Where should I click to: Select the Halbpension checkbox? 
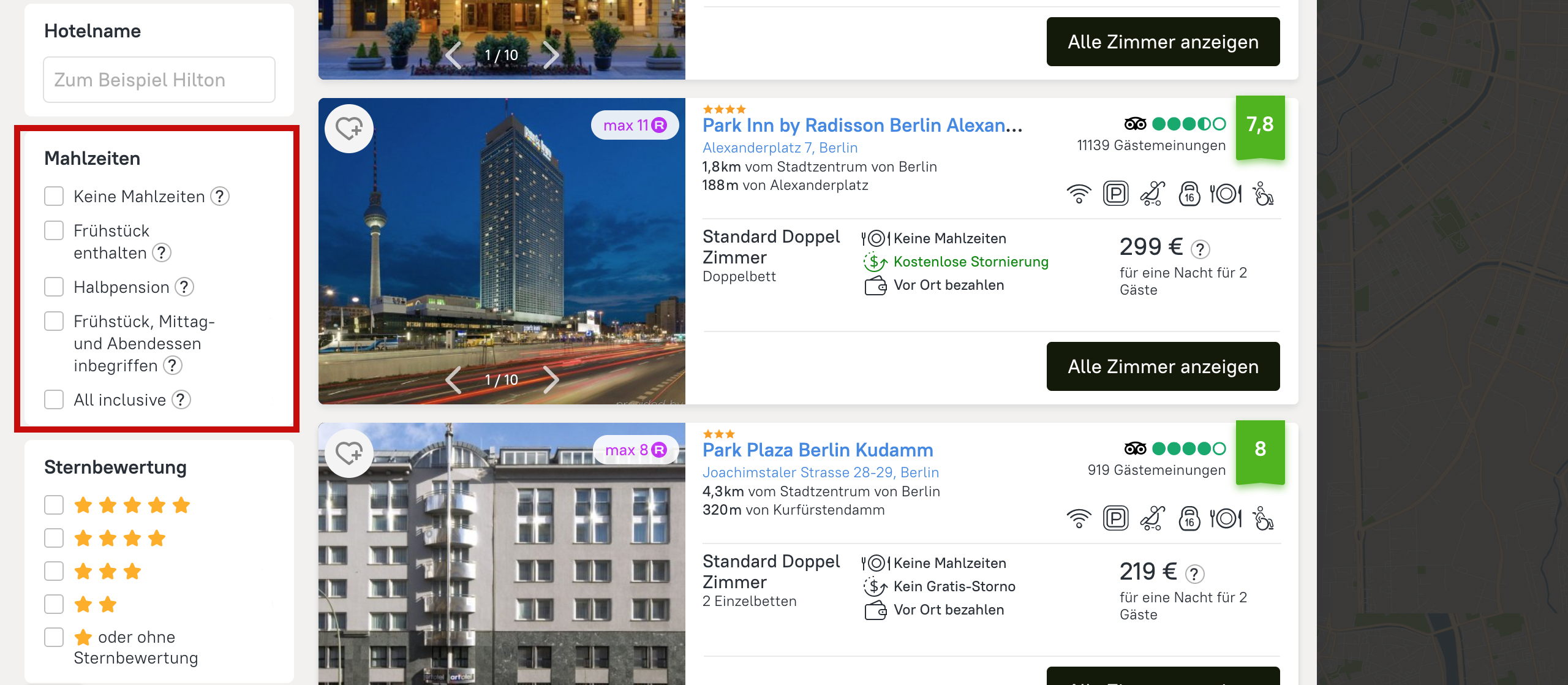(54, 287)
